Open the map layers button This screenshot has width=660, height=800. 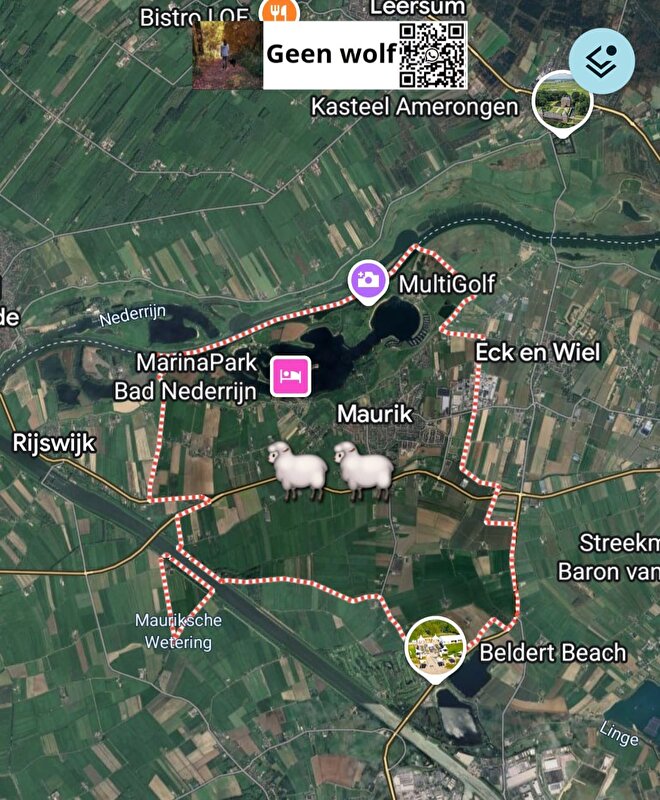pos(601,62)
